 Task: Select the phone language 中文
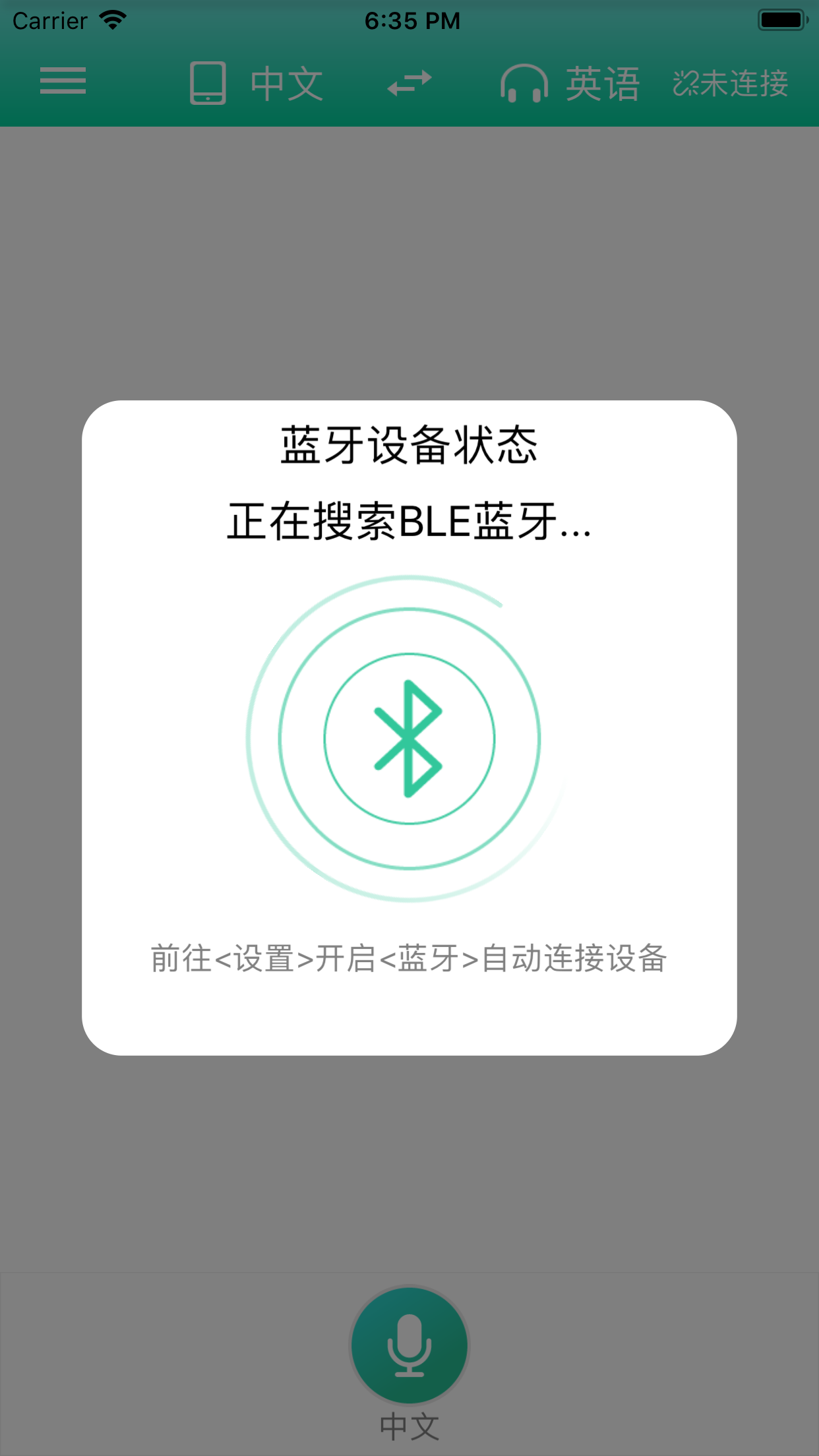(x=257, y=83)
